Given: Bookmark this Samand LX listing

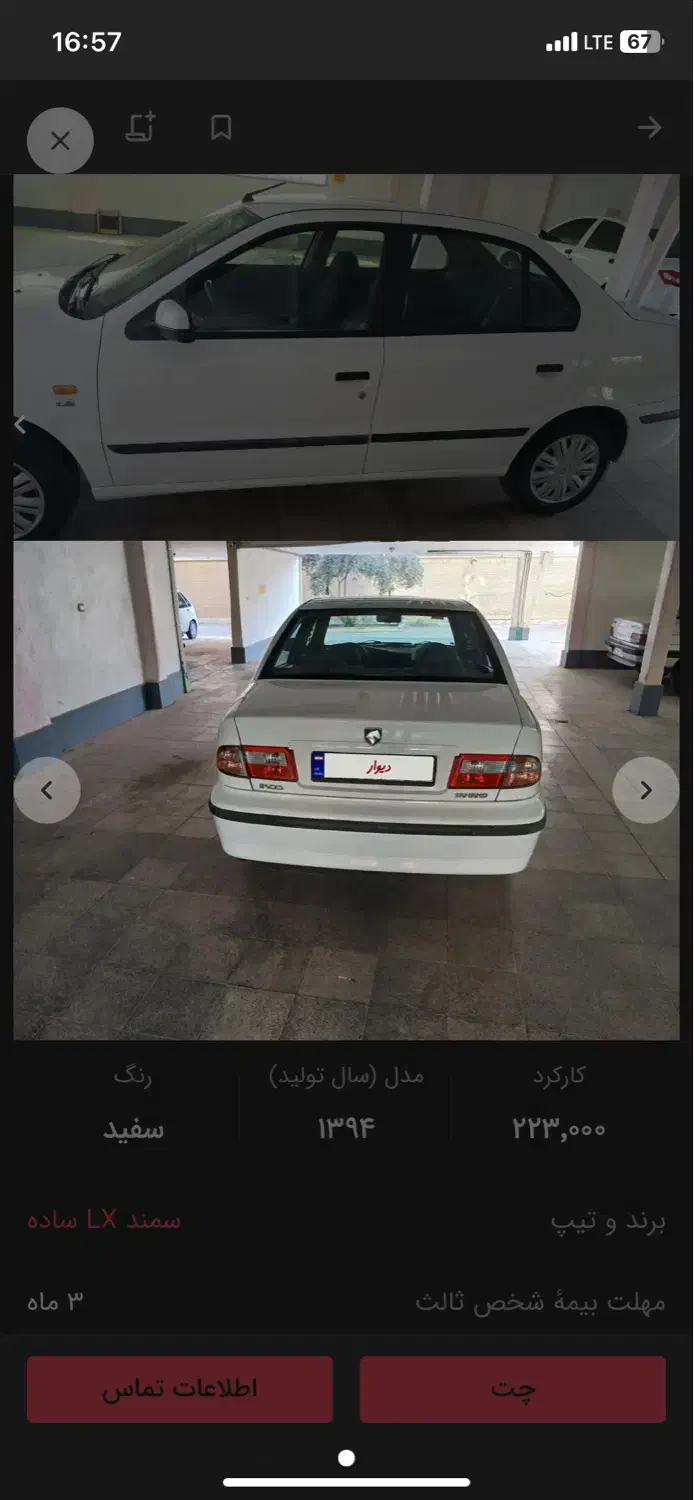Looking at the screenshot, I should (221, 128).
